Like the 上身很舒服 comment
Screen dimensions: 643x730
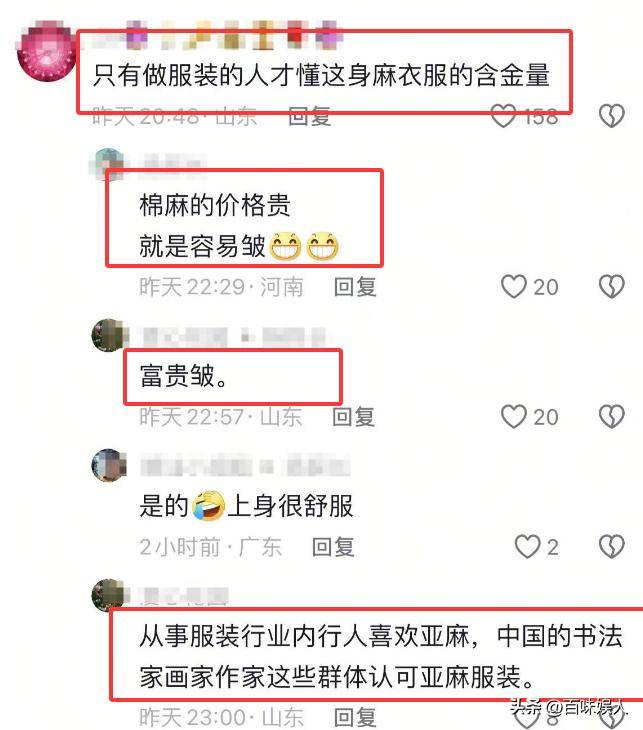pyautogui.click(x=526, y=547)
